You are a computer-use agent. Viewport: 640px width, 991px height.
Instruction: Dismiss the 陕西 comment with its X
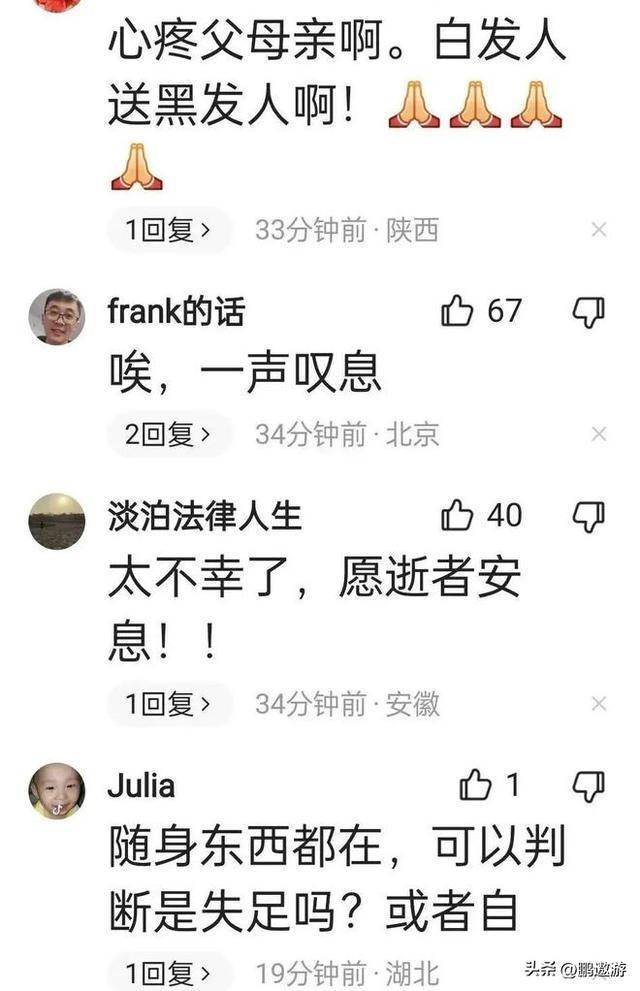[599, 231]
